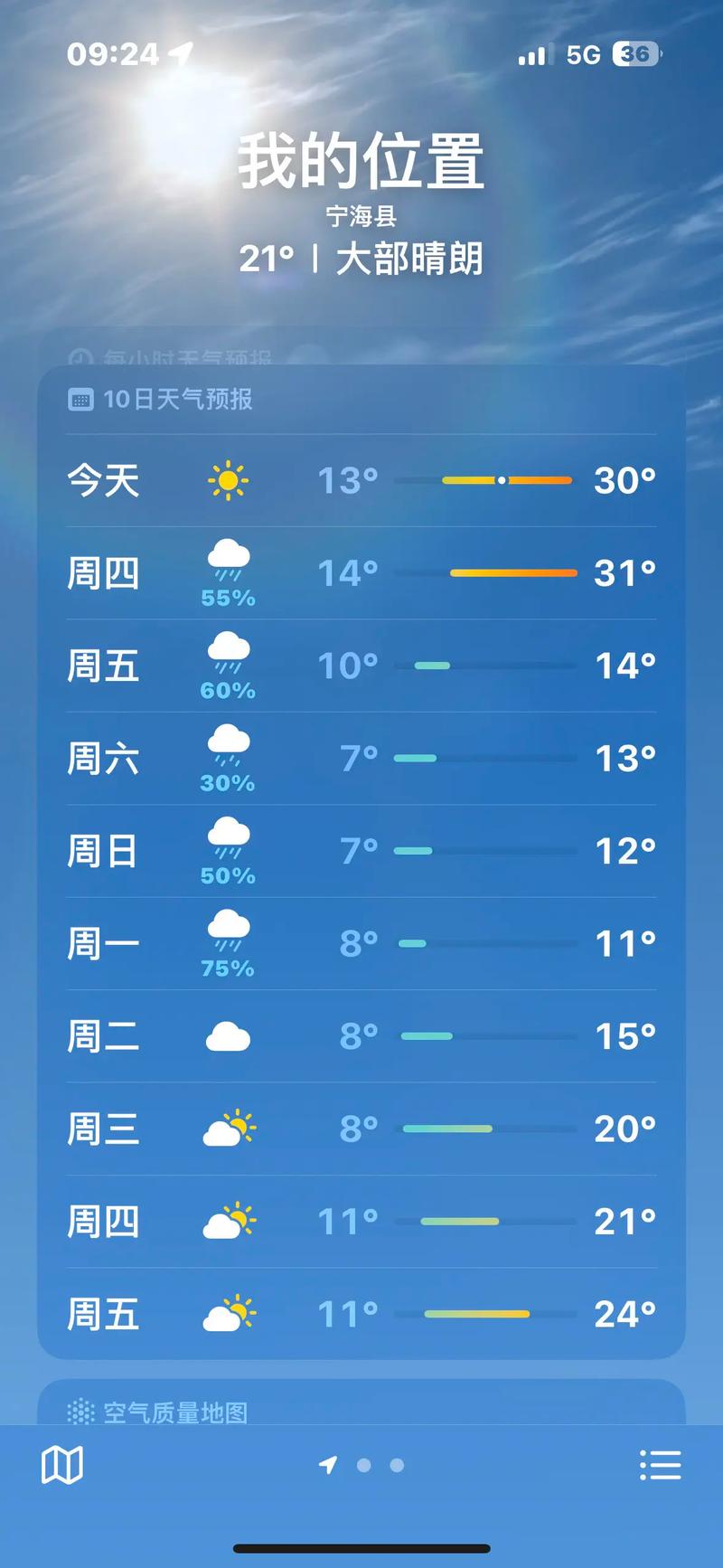
Task: Expand the 10日天气预报 header
Action: click(178, 399)
